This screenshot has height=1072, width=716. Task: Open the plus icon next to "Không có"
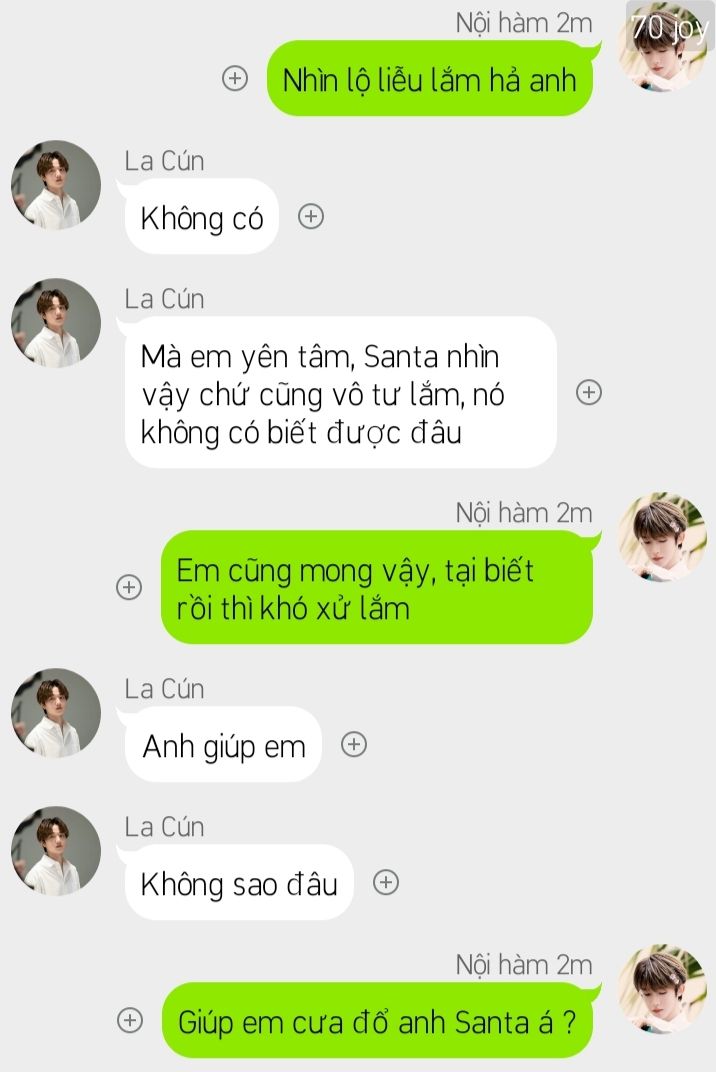[311, 216]
